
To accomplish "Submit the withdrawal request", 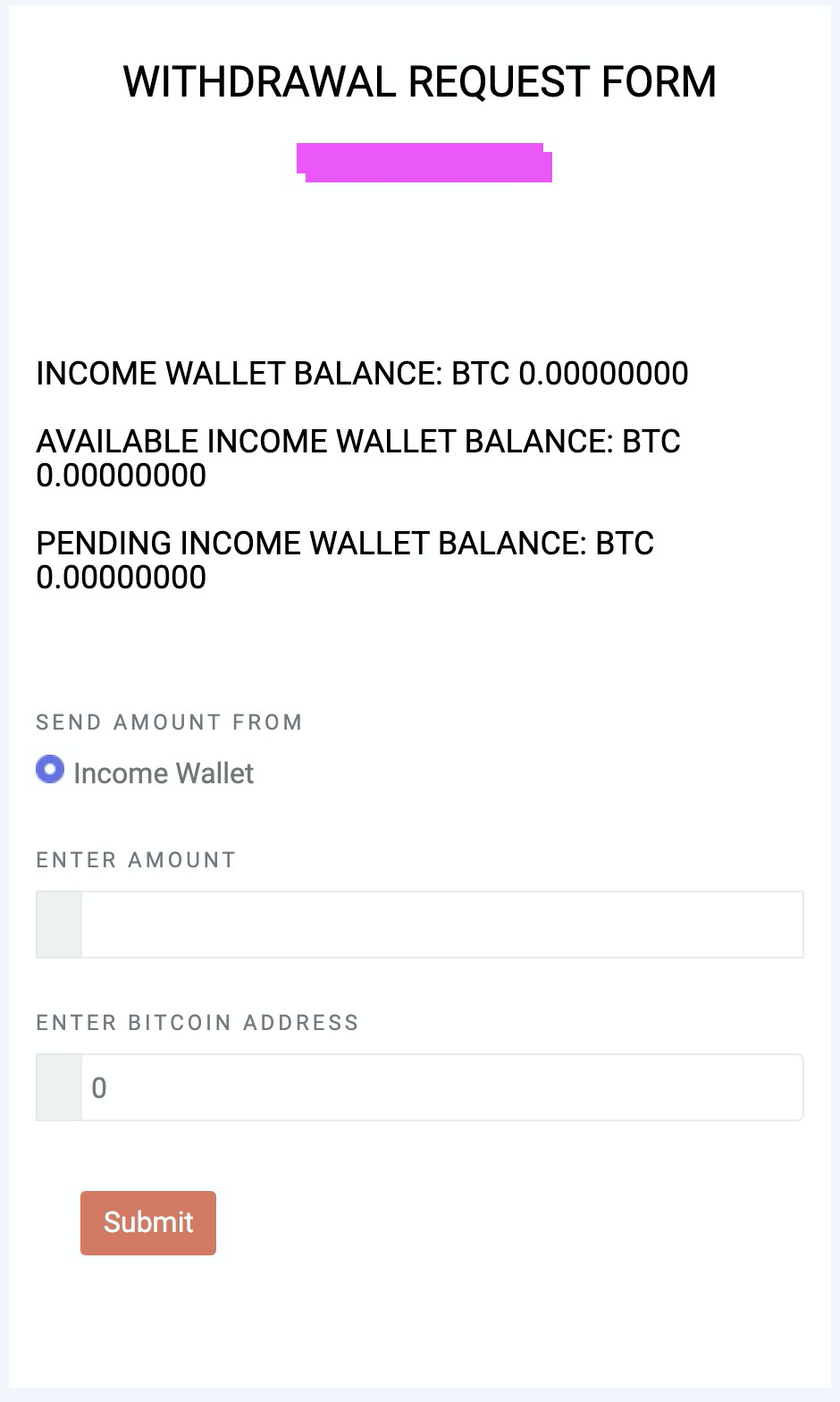I will click(148, 1222).
